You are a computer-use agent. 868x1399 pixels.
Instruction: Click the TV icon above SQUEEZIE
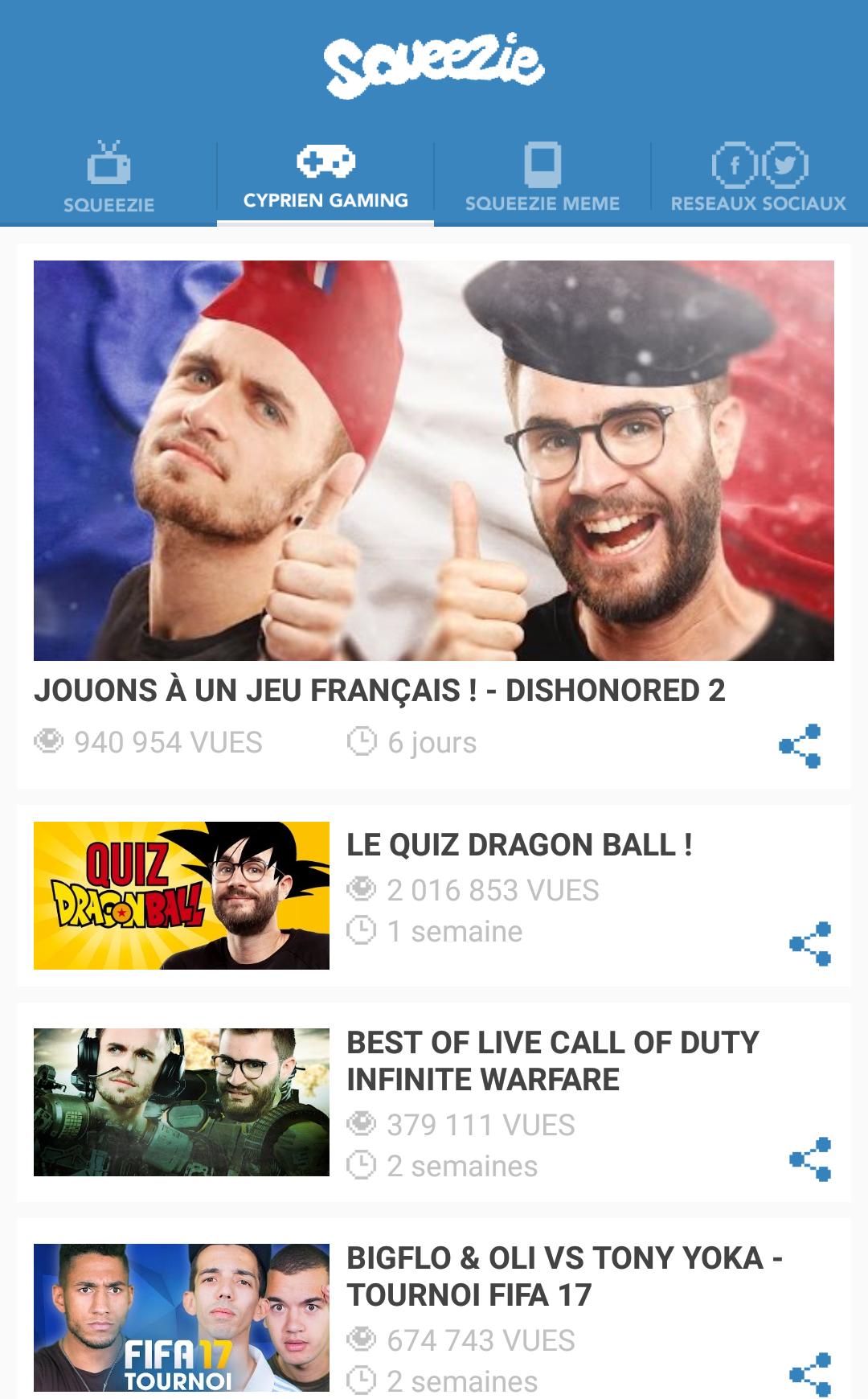[x=109, y=163]
